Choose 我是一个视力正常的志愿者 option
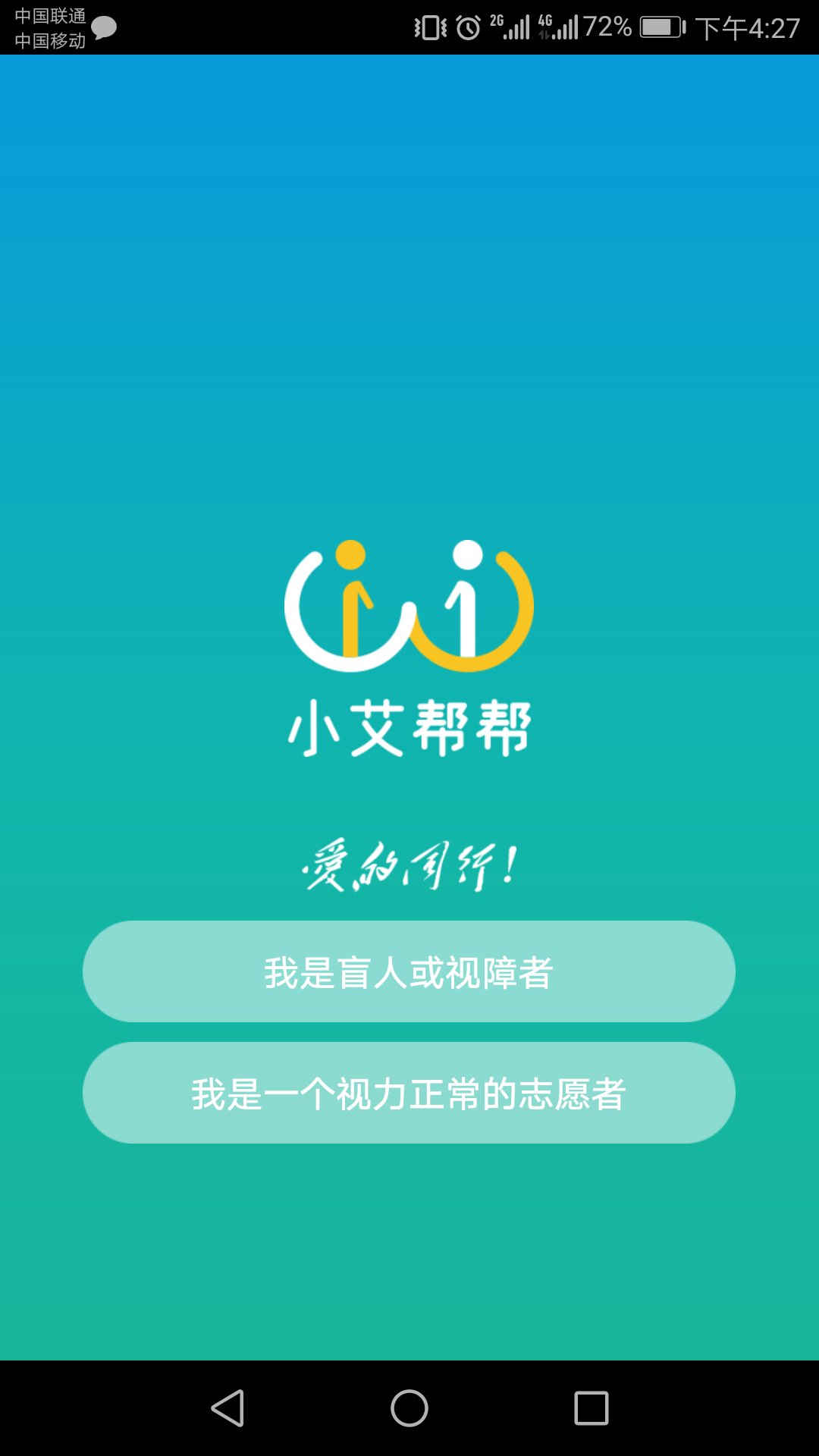Image resolution: width=819 pixels, height=1456 pixels. (x=409, y=1093)
